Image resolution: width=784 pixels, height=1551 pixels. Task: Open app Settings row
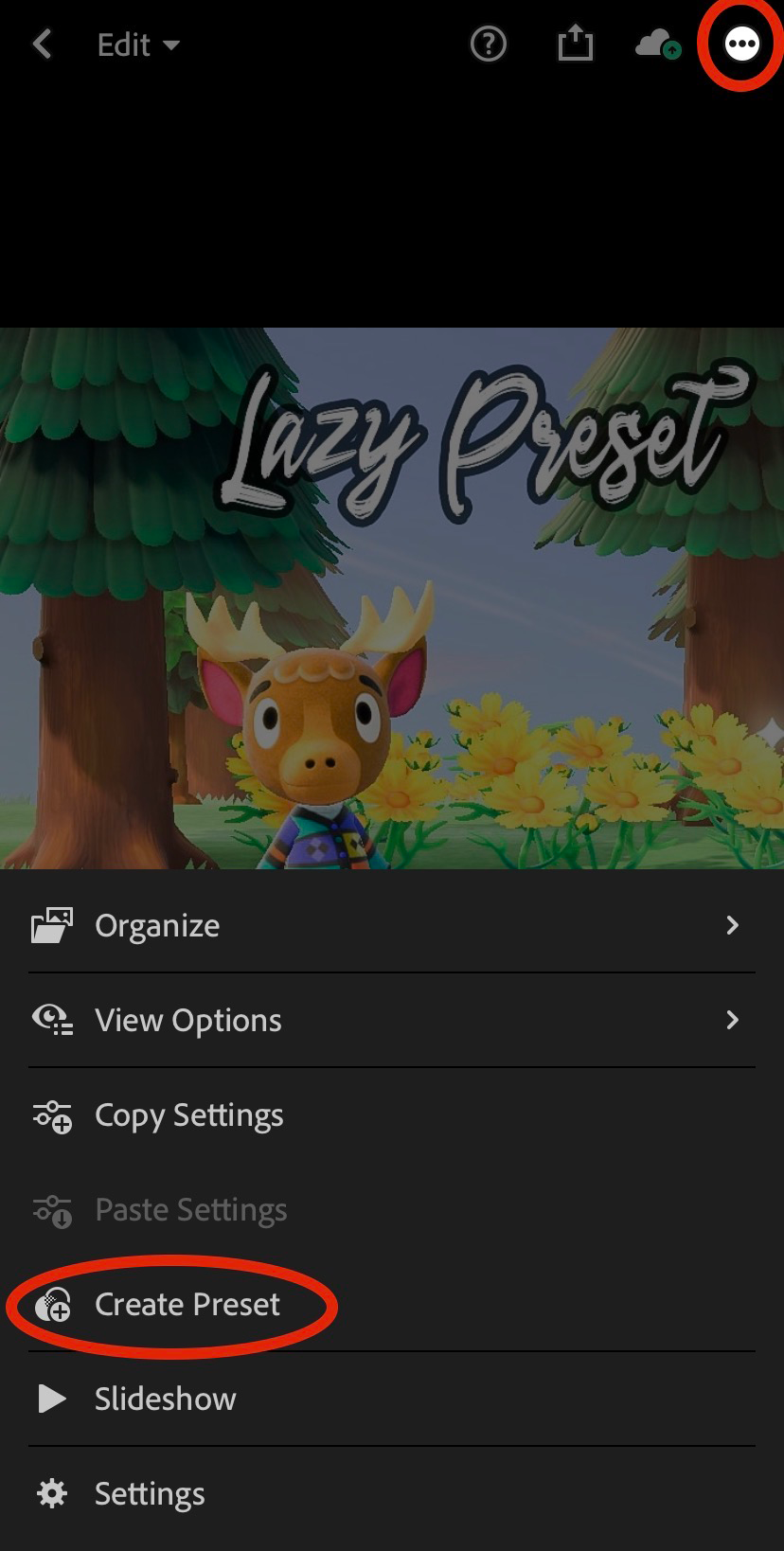(150, 1493)
